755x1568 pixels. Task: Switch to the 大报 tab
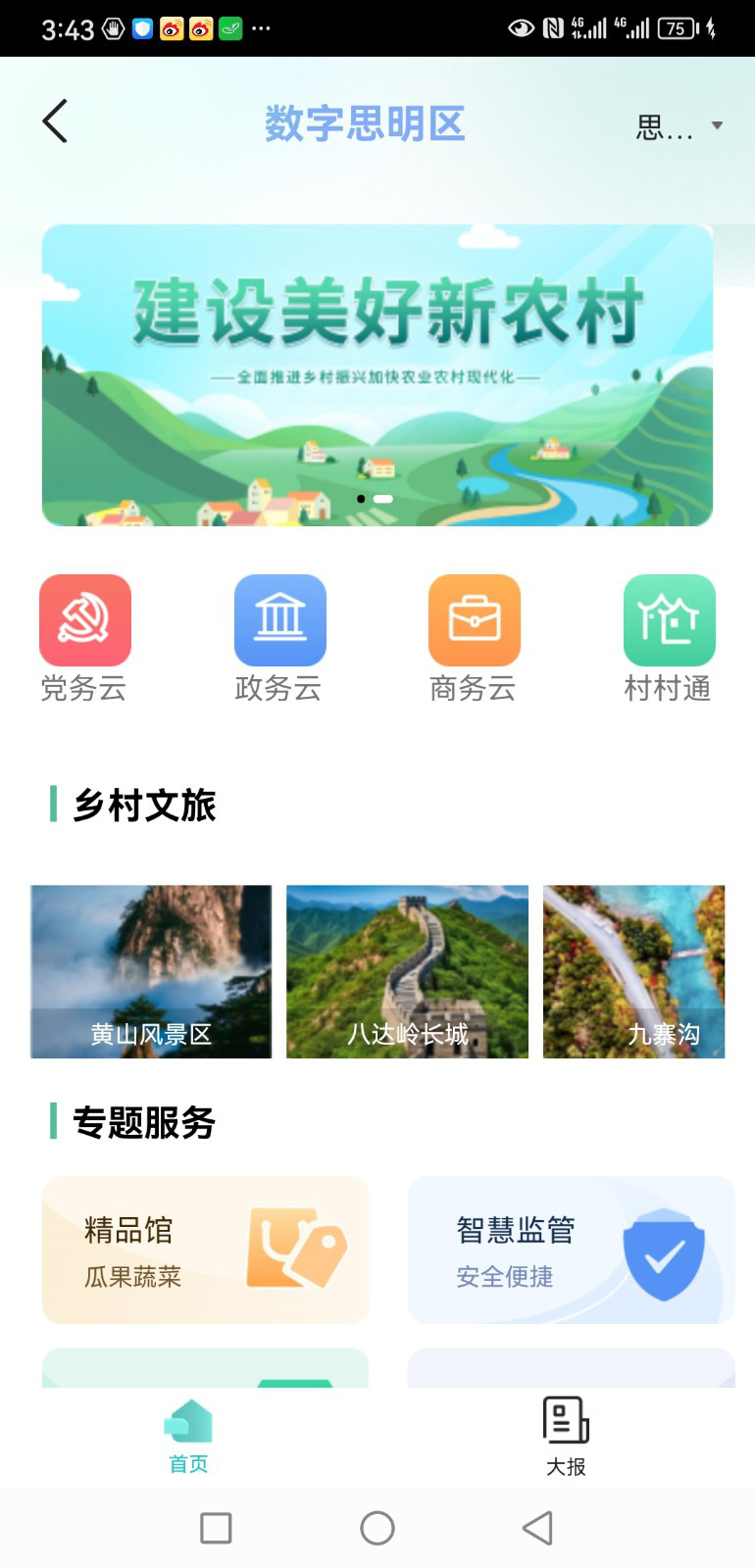566,1436
